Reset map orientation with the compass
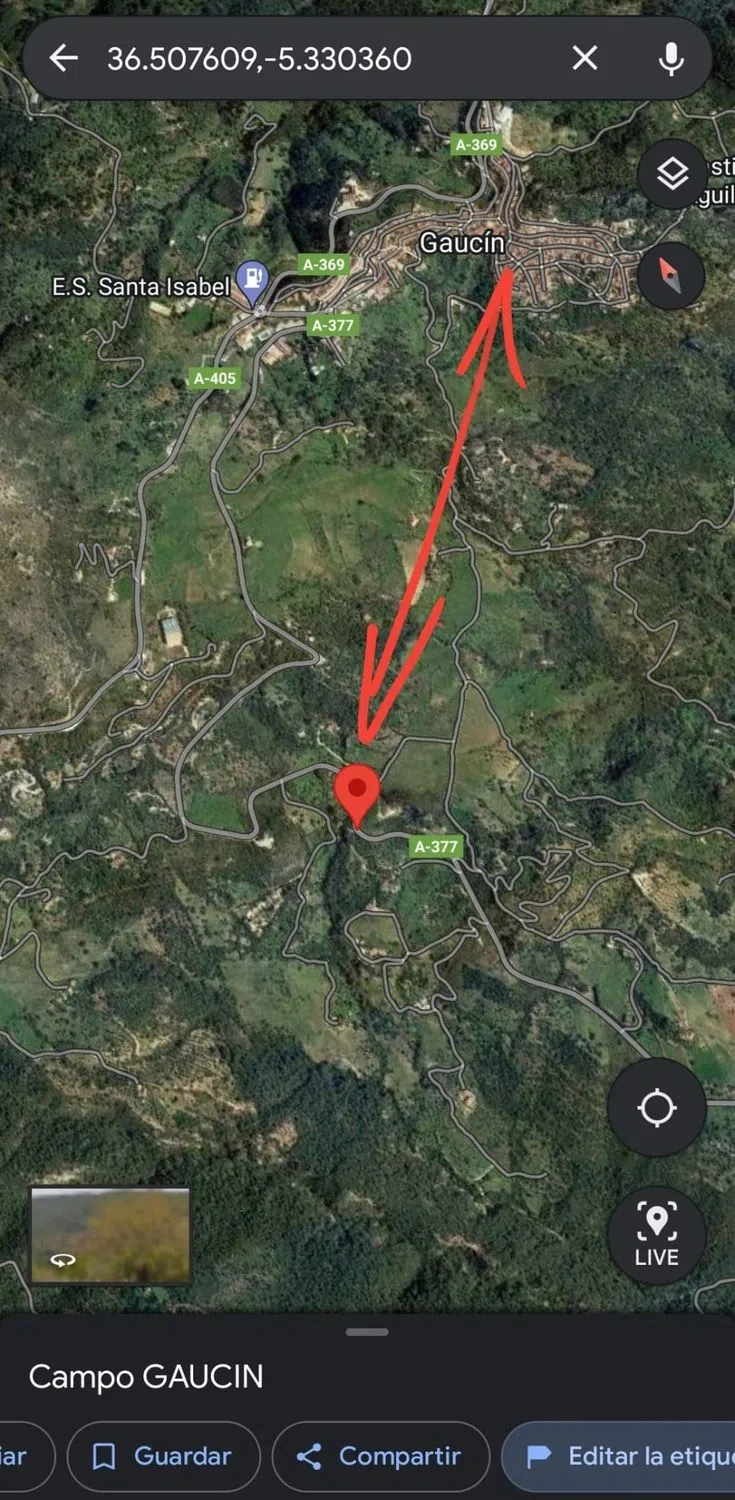The width and height of the screenshot is (735, 1500). [x=671, y=275]
